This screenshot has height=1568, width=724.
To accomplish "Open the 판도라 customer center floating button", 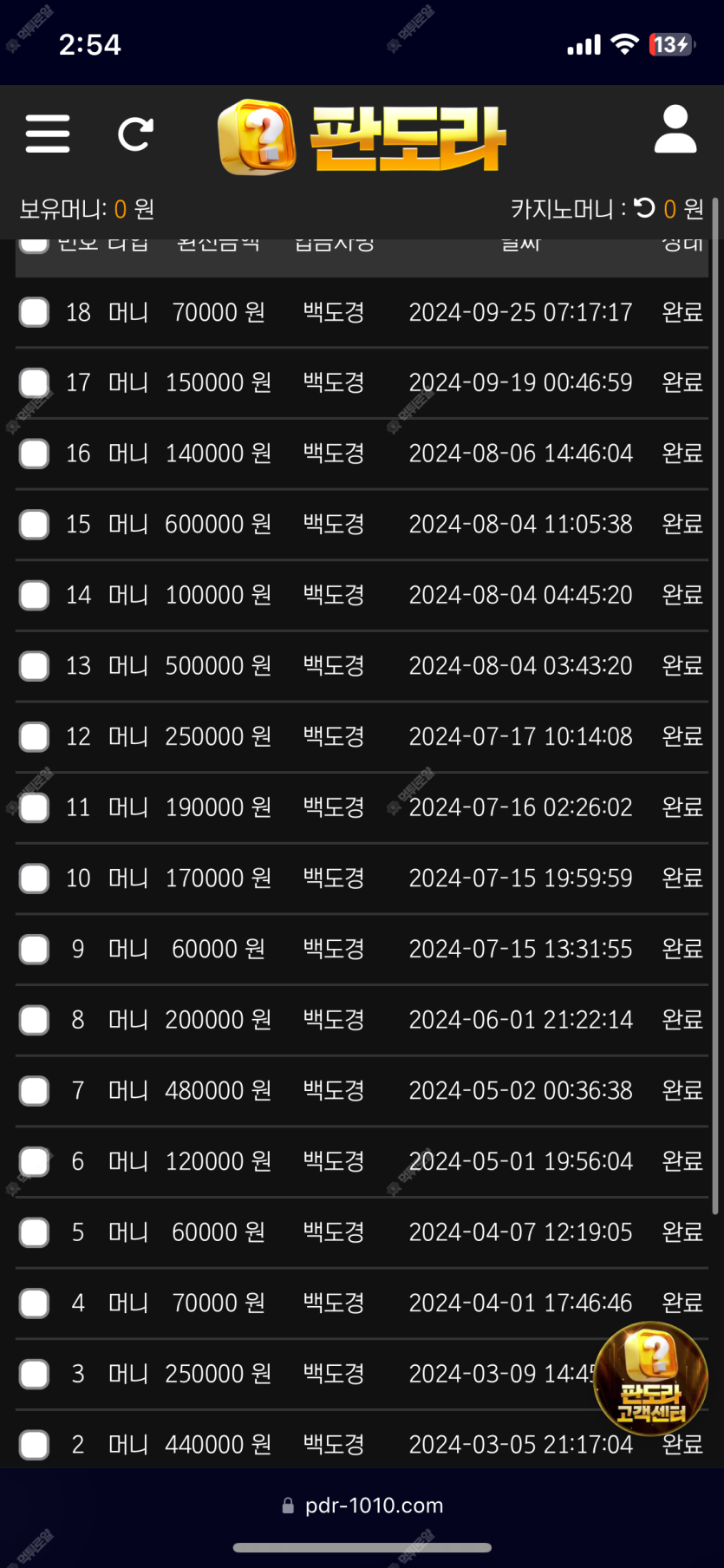I will [650, 1379].
